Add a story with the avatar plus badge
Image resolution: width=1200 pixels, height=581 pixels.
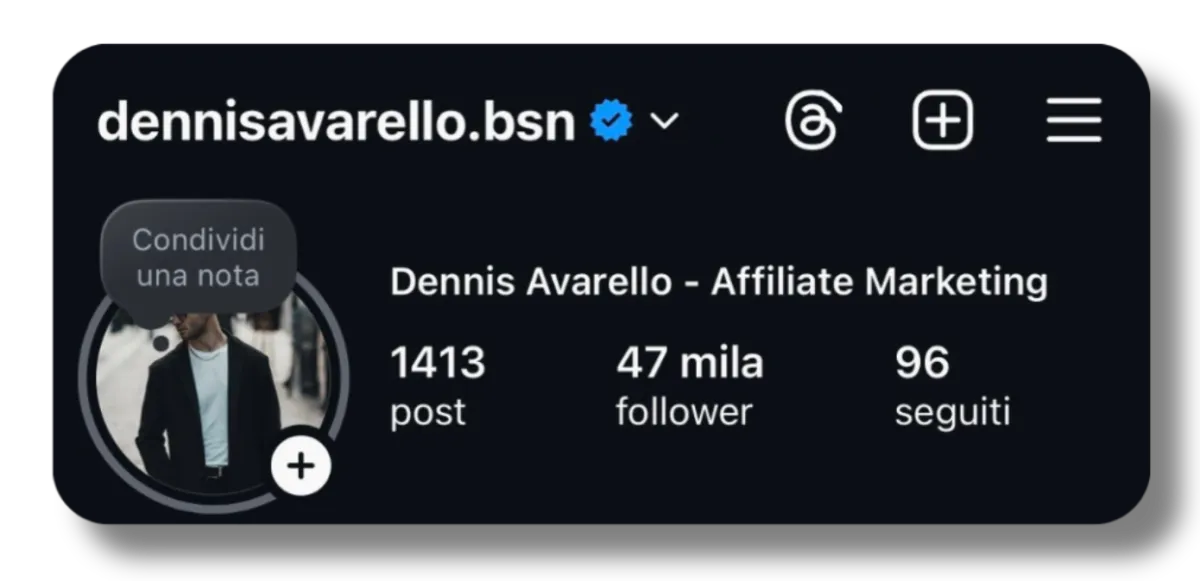point(301,466)
